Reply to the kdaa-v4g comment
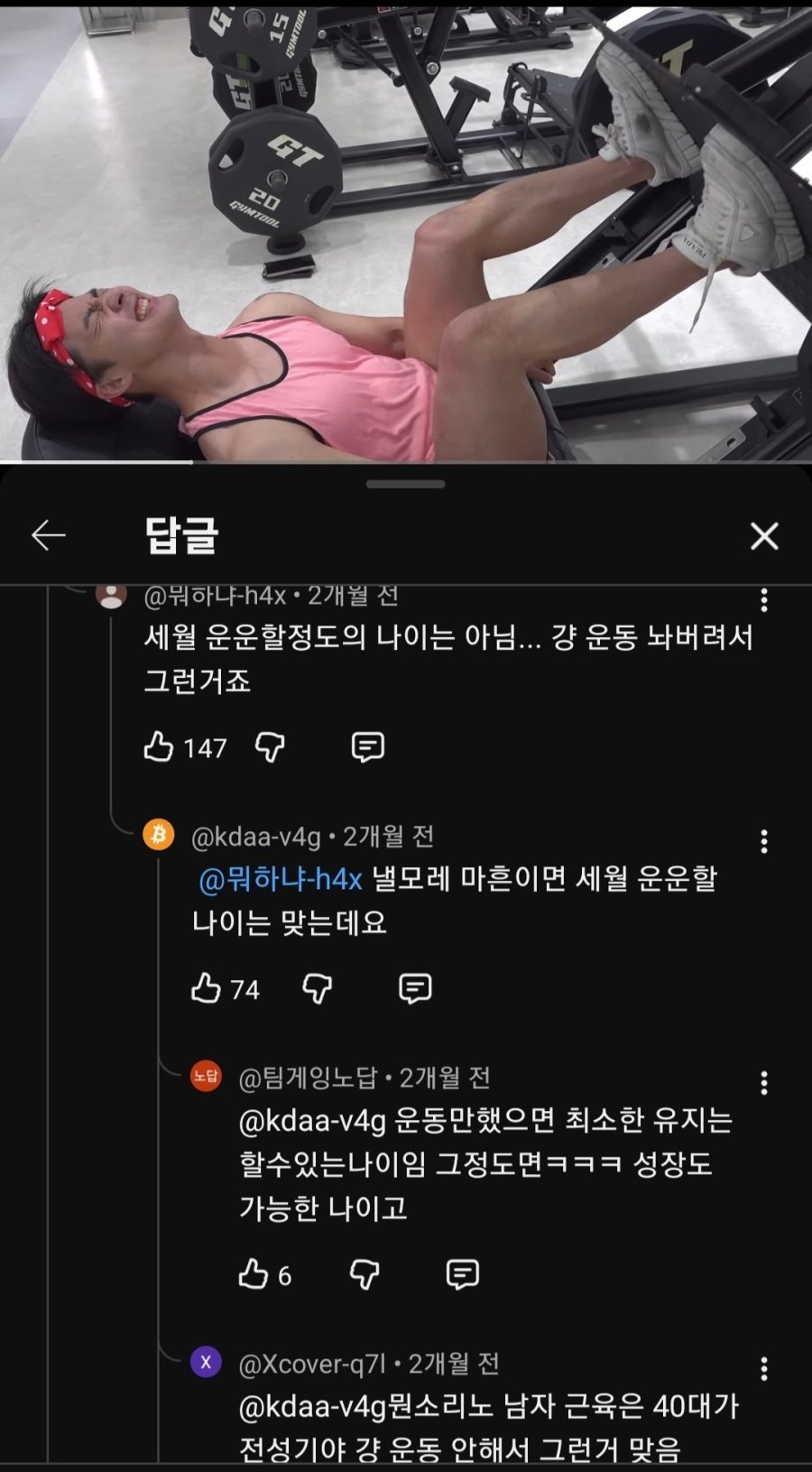This screenshot has width=812, height=1472. click(x=415, y=988)
